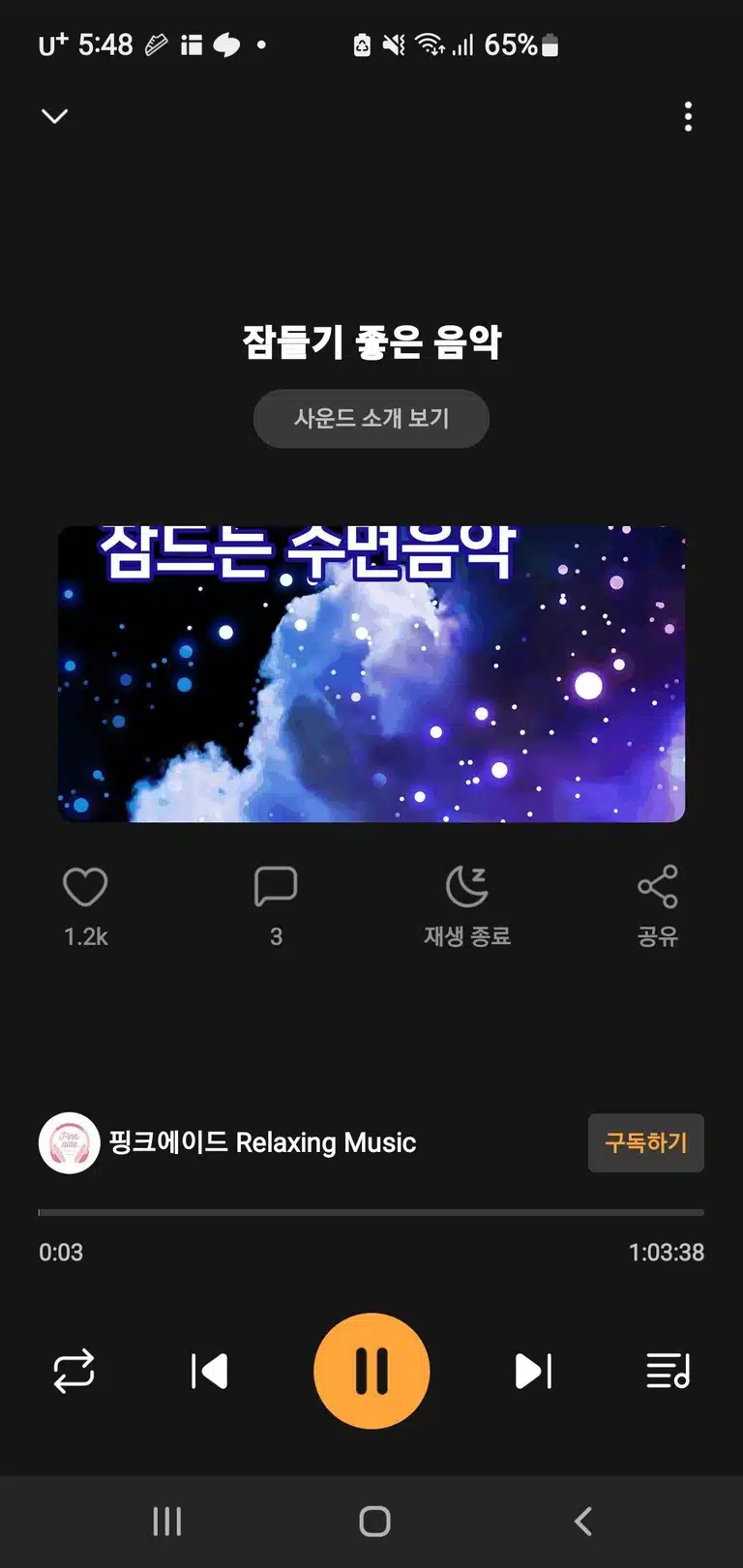Skip to the next track
Screen dimensions: 743x1568
[533, 1371]
